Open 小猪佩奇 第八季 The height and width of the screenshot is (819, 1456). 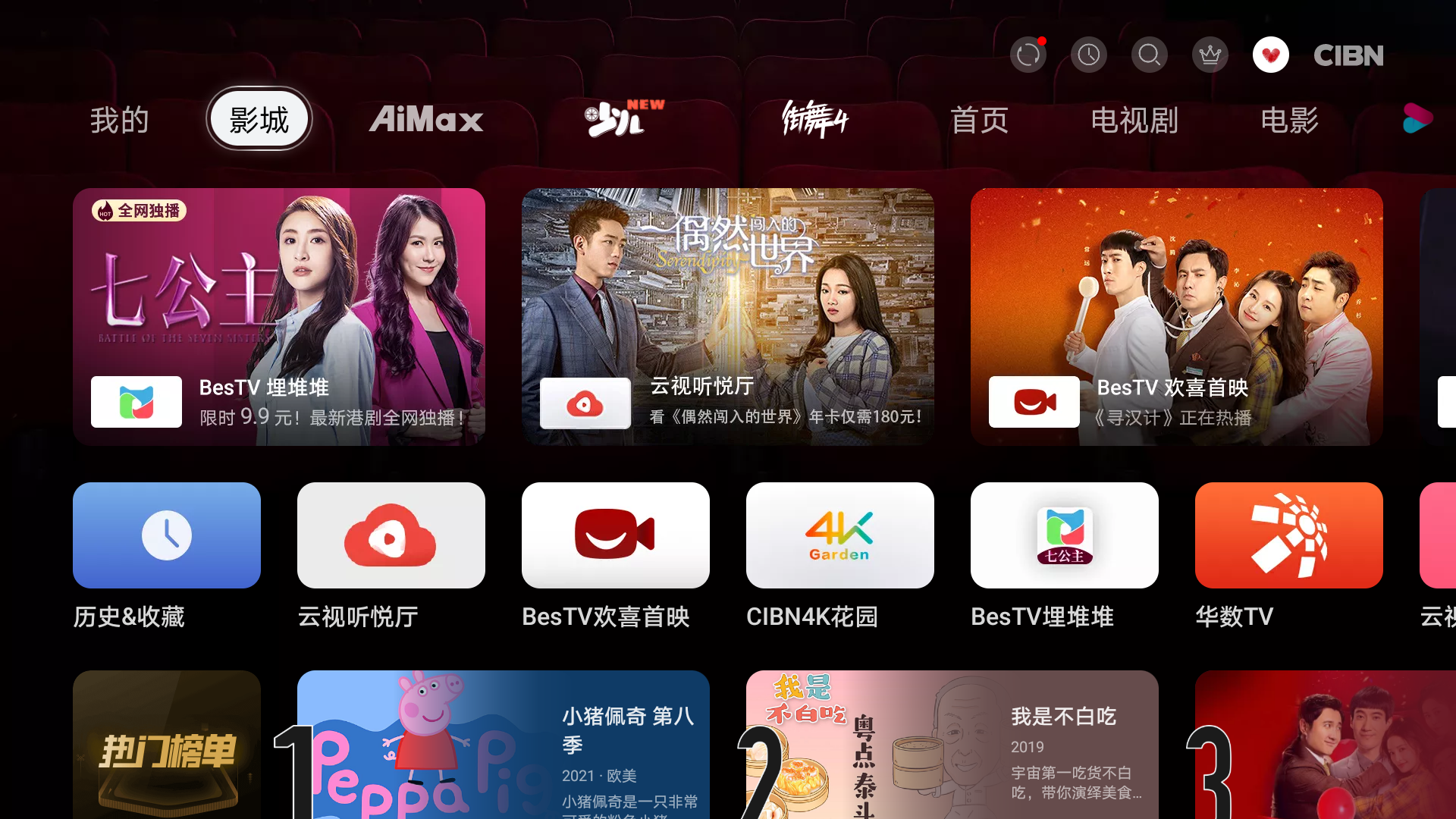pyautogui.click(x=504, y=745)
